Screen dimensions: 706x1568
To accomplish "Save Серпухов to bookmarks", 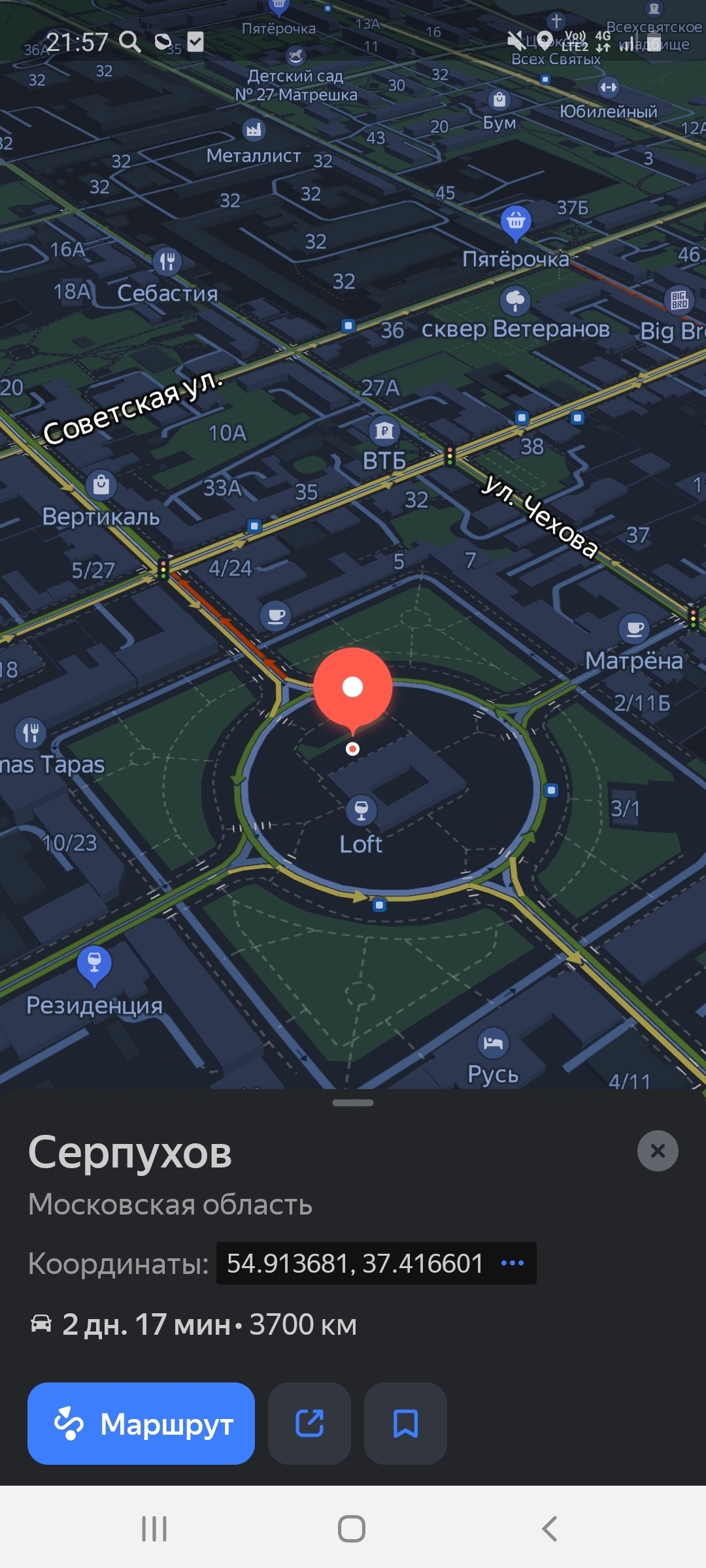I will pos(405,1424).
